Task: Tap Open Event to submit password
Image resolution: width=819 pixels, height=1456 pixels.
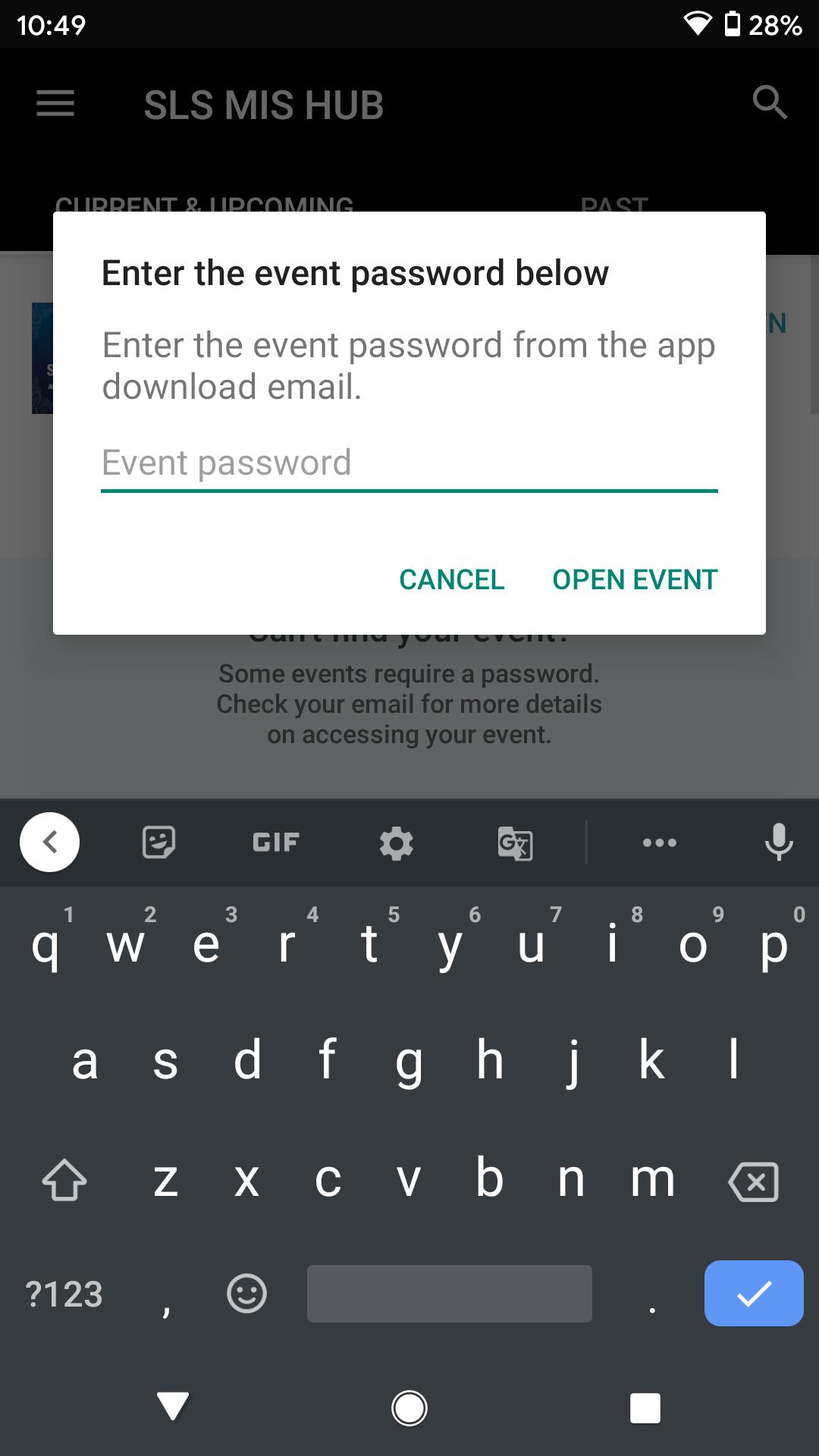Action: (x=635, y=580)
